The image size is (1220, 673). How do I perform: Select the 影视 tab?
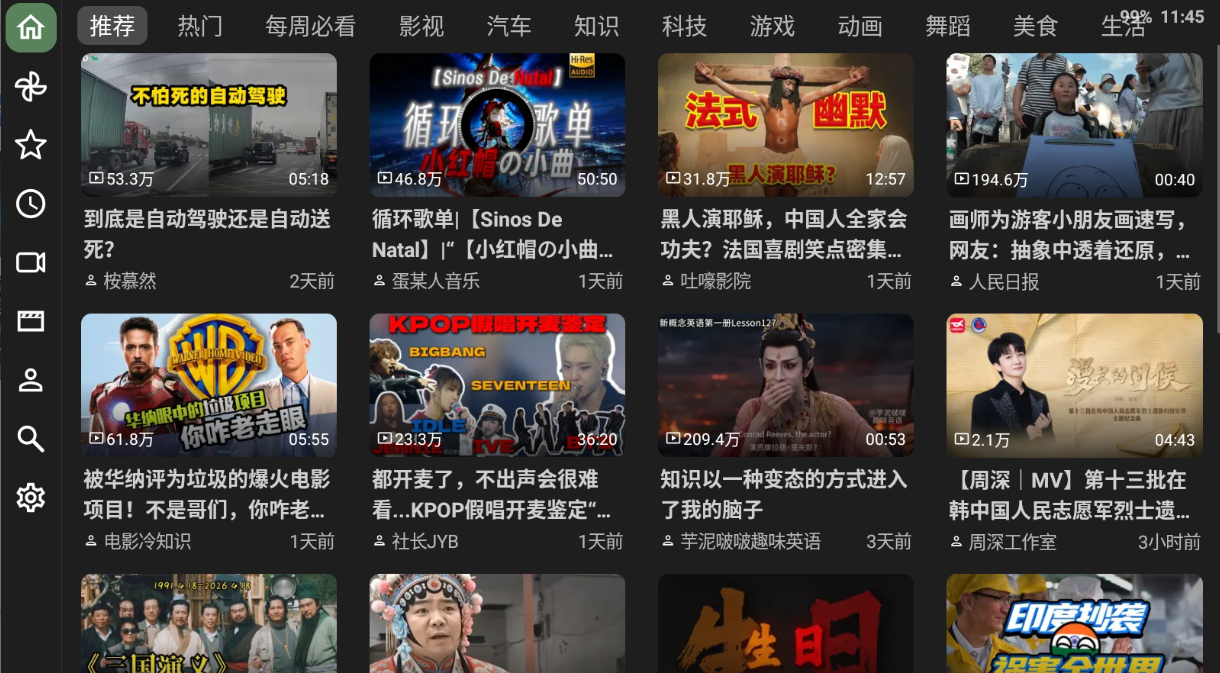click(421, 26)
